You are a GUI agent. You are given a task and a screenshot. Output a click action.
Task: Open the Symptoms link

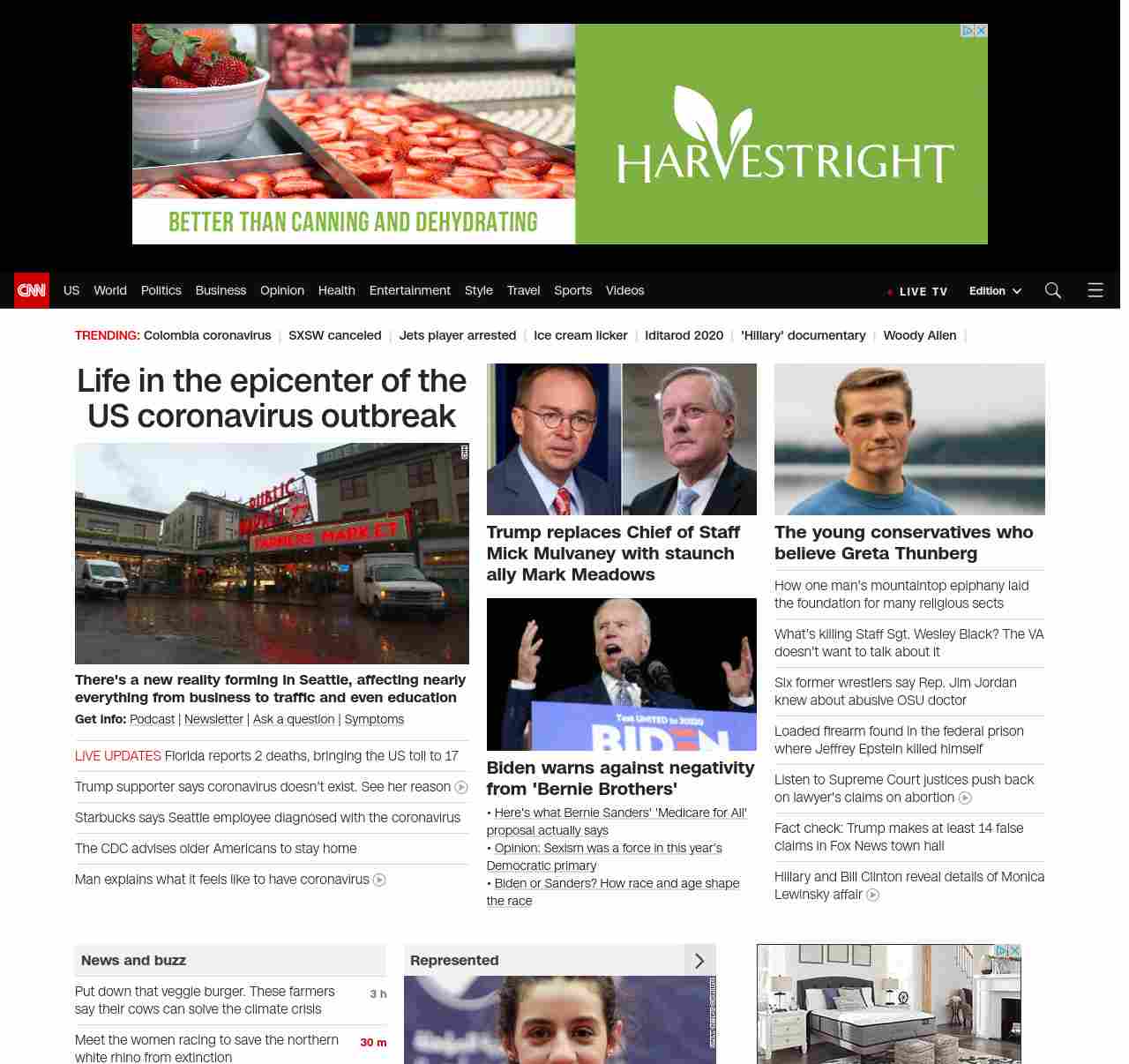374,719
